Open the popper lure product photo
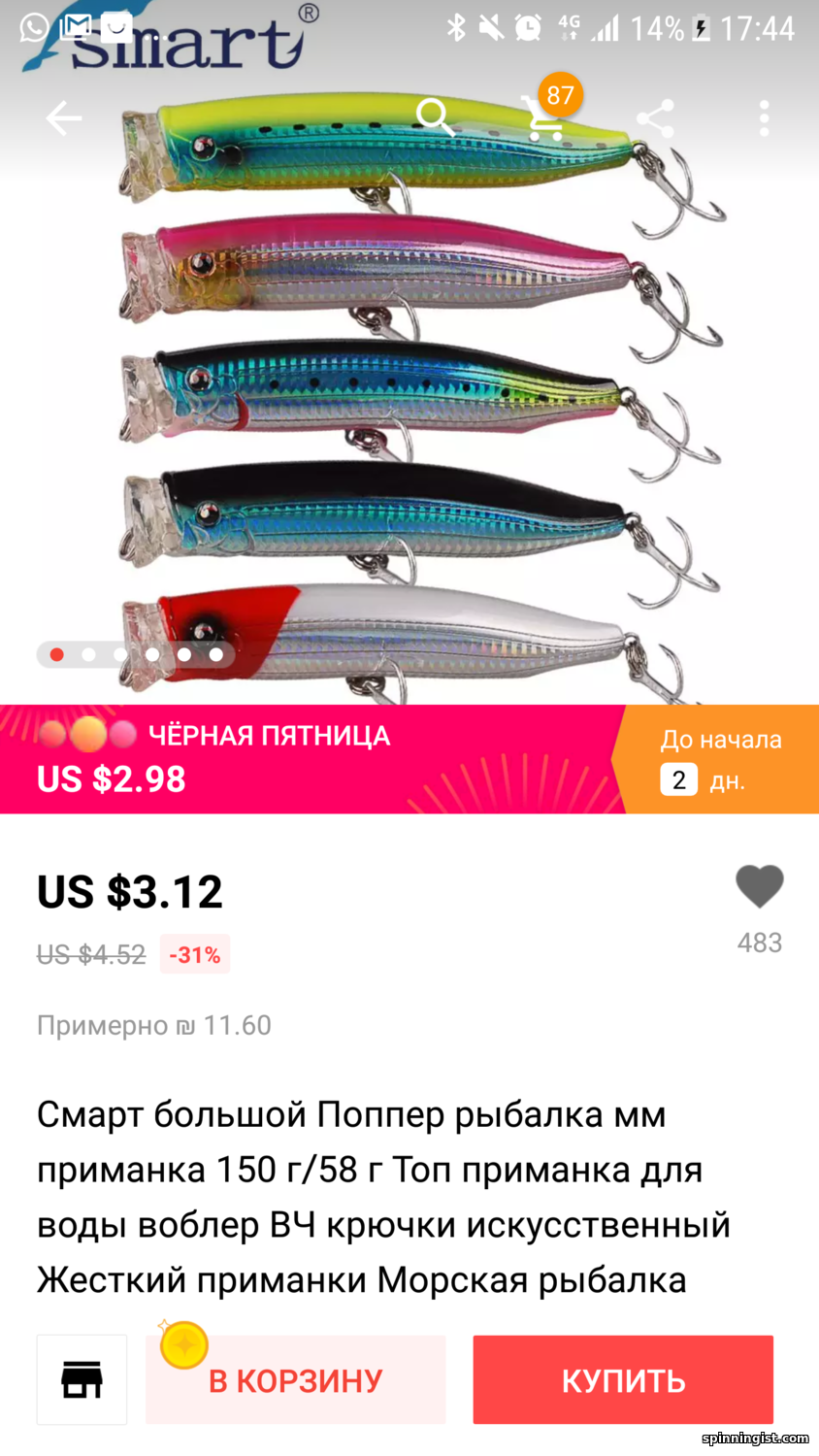This screenshot has height=1456, width=819. pos(408,408)
